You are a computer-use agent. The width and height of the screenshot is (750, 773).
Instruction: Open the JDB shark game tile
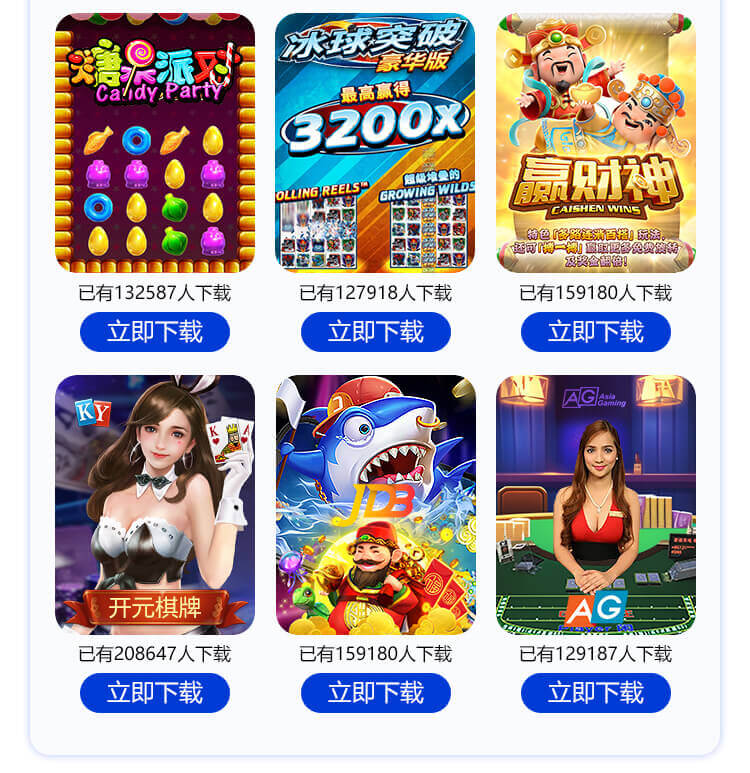pos(375,504)
